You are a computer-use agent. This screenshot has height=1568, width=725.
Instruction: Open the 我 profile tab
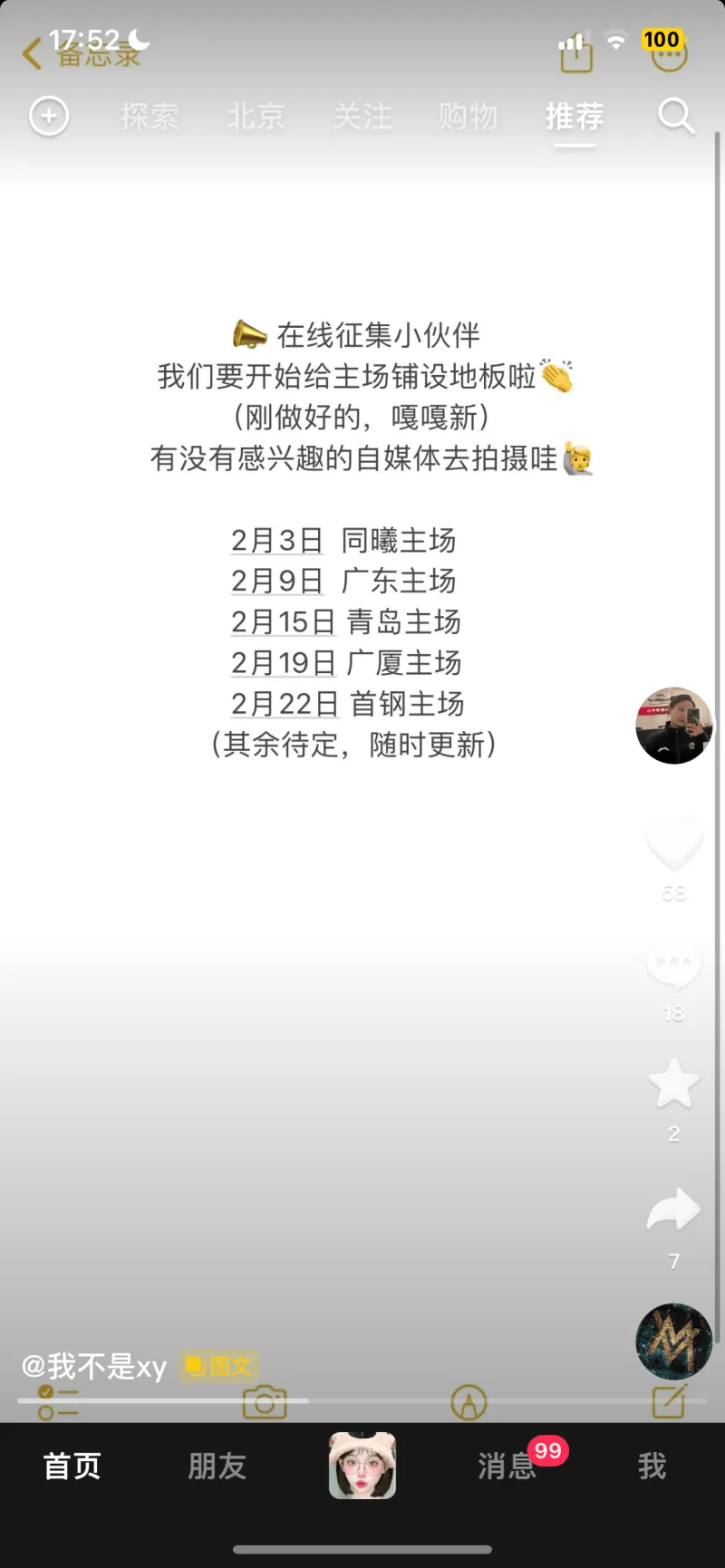[x=652, y=1466]
